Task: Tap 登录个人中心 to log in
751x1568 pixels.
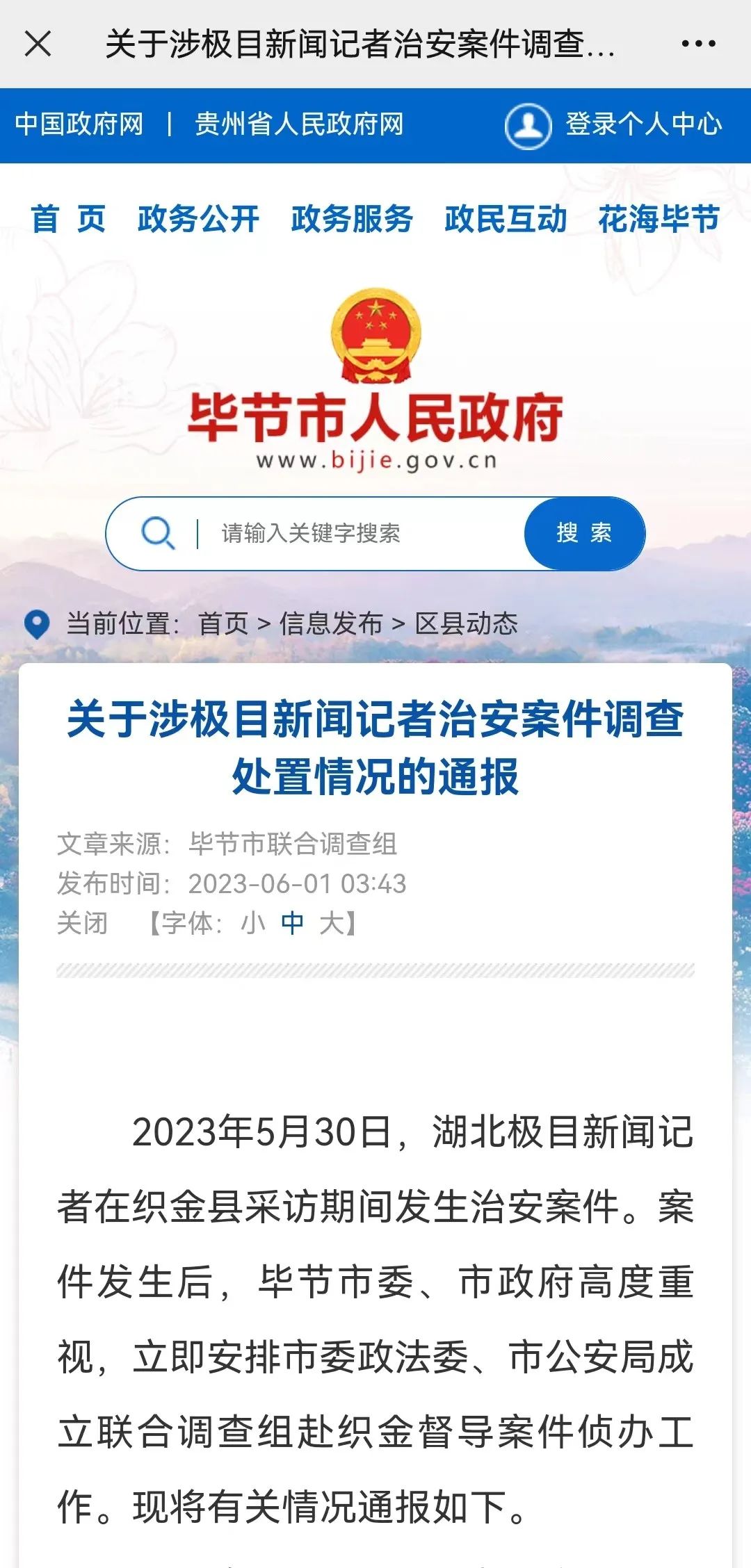Action: [643, 124]
